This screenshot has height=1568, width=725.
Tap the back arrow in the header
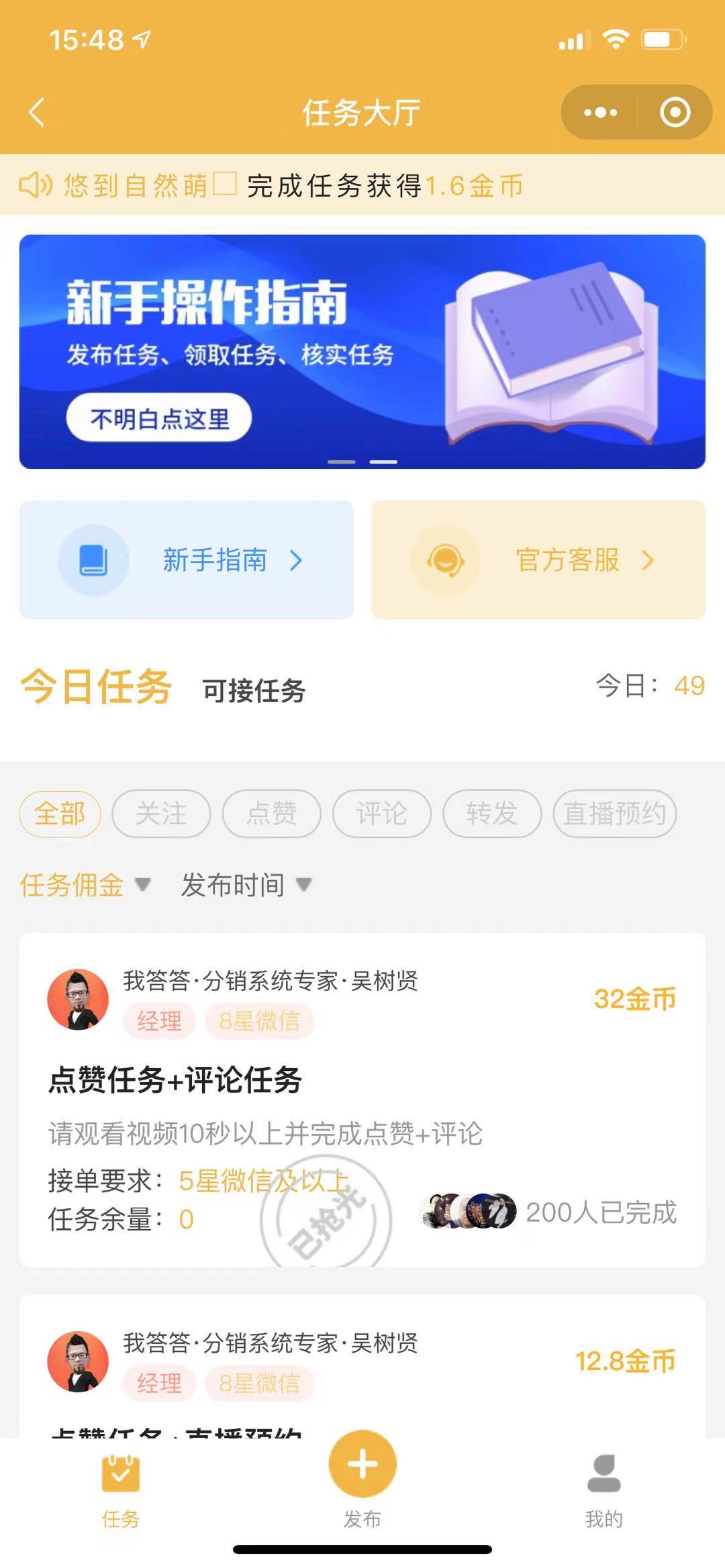coord(38,112)
